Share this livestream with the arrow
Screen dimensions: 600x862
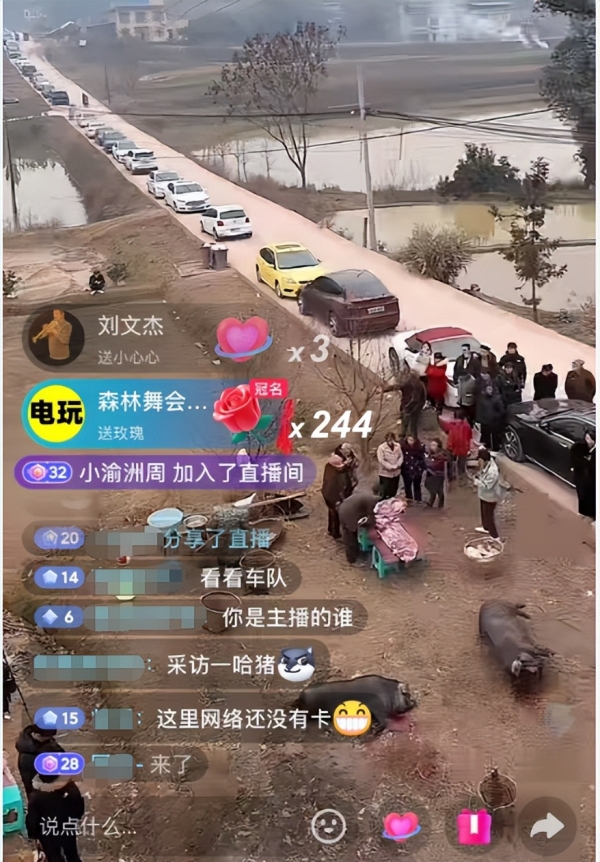click(x=547, y=826)
